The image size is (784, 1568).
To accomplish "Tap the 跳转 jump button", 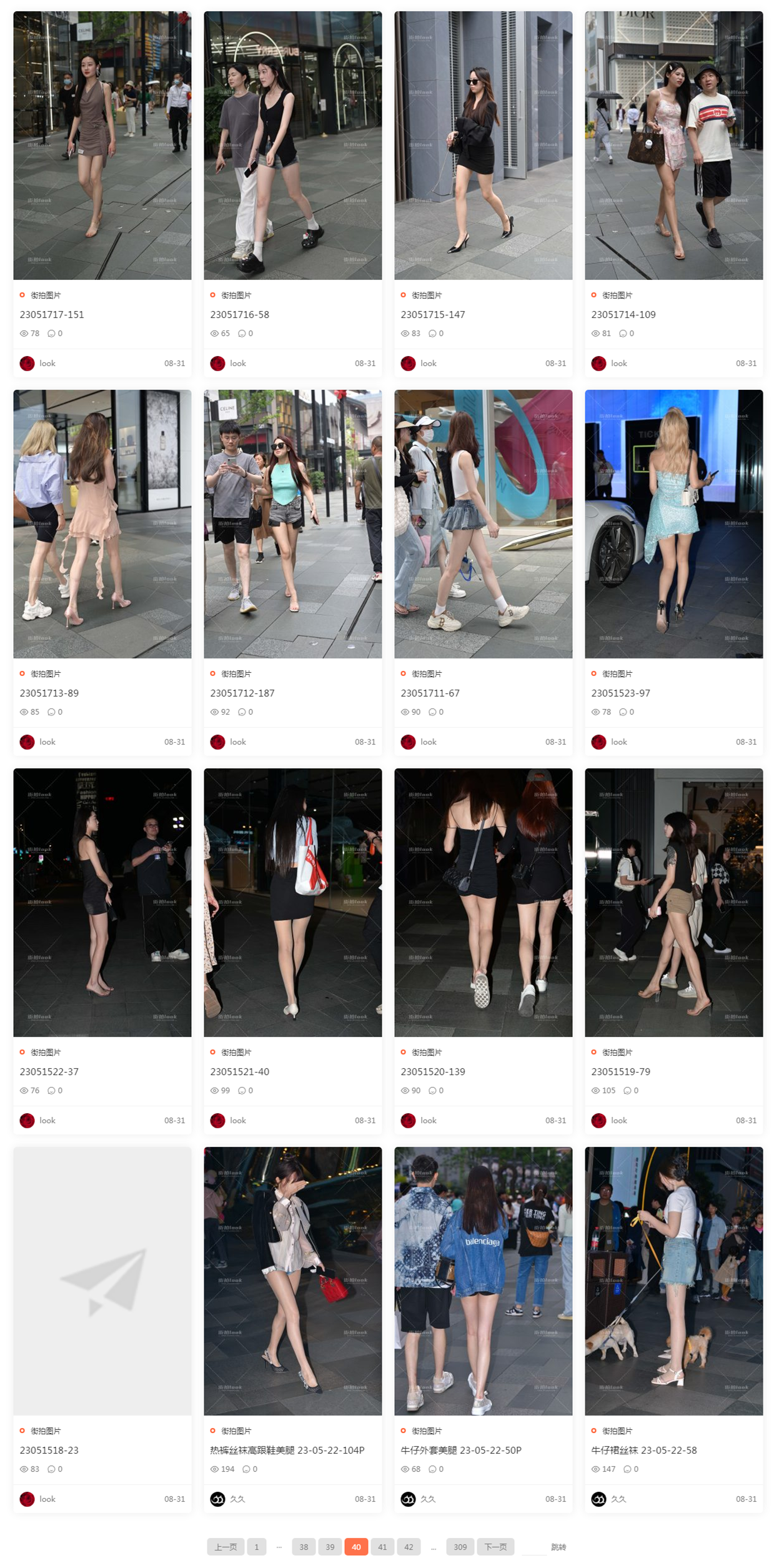I will (558, 1547).
